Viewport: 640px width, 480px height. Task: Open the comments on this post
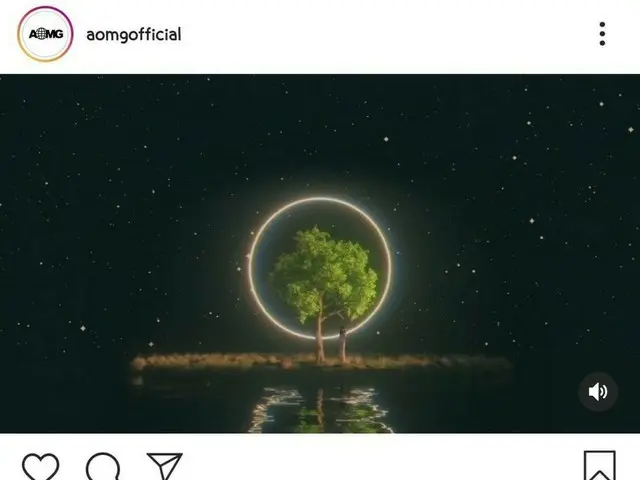coord(103,467)
